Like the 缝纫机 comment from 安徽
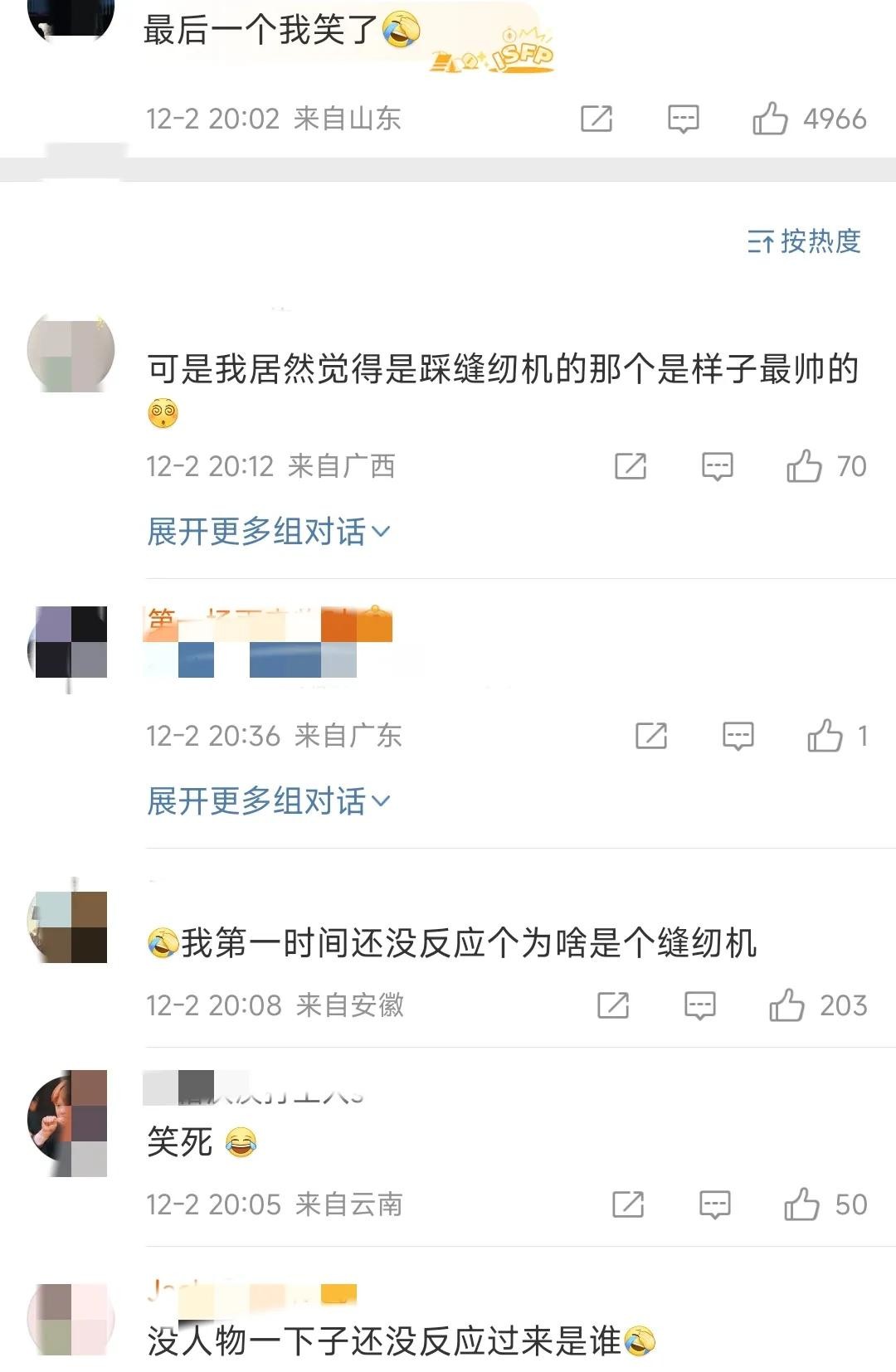This screenshot has width=896, height=1372. point(786,1005)
